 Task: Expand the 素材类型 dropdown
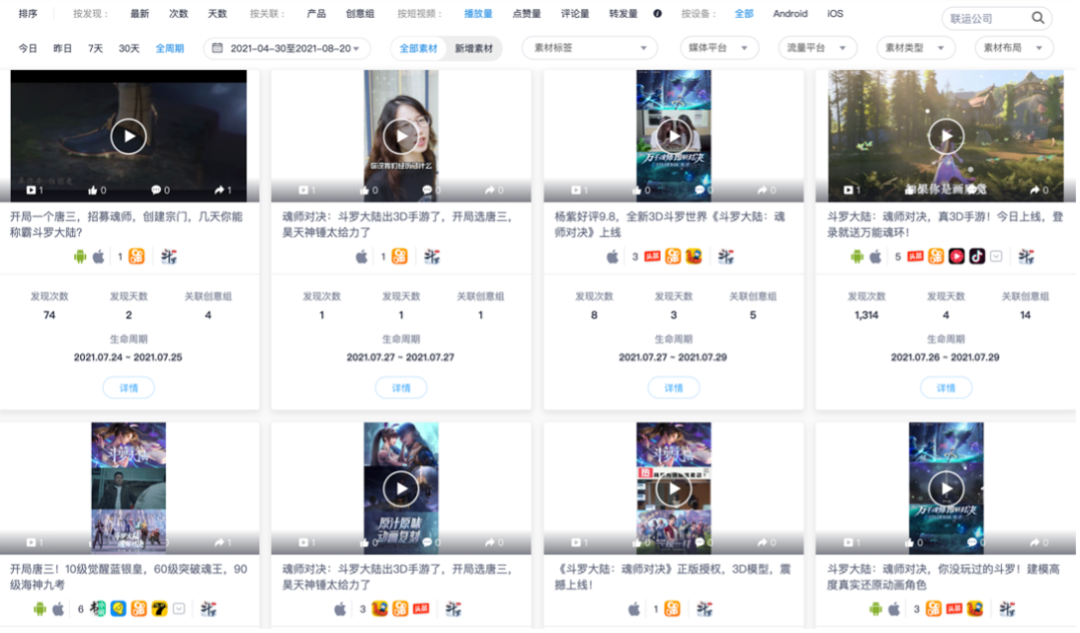[914, 48]
